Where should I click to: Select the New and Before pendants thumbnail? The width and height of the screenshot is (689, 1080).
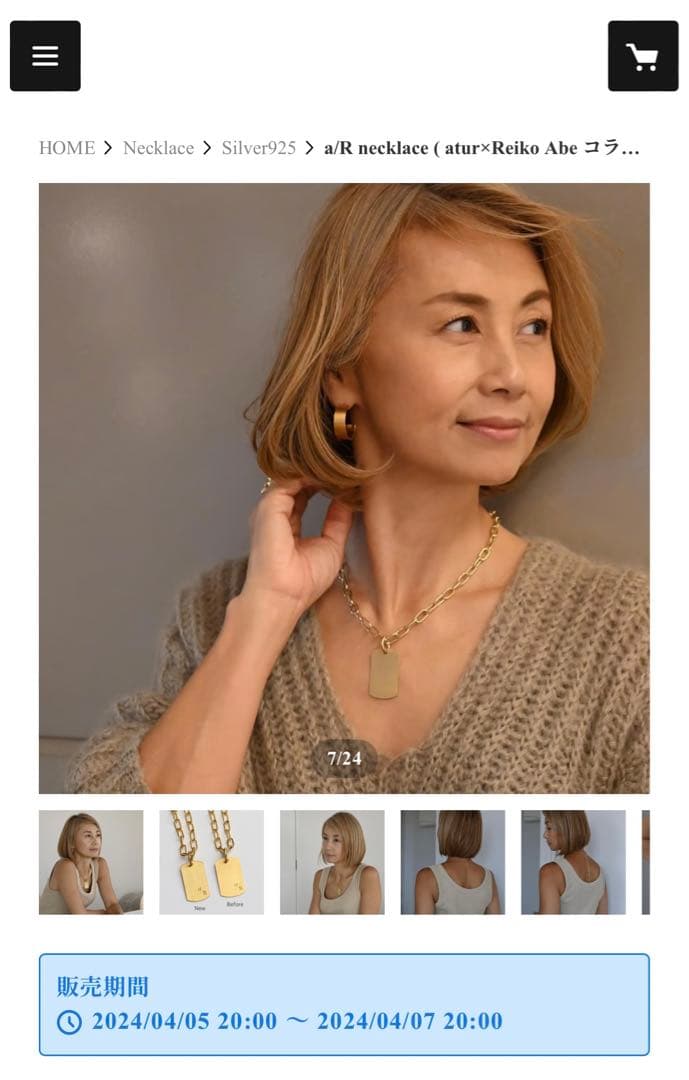[x=211, y=862]
